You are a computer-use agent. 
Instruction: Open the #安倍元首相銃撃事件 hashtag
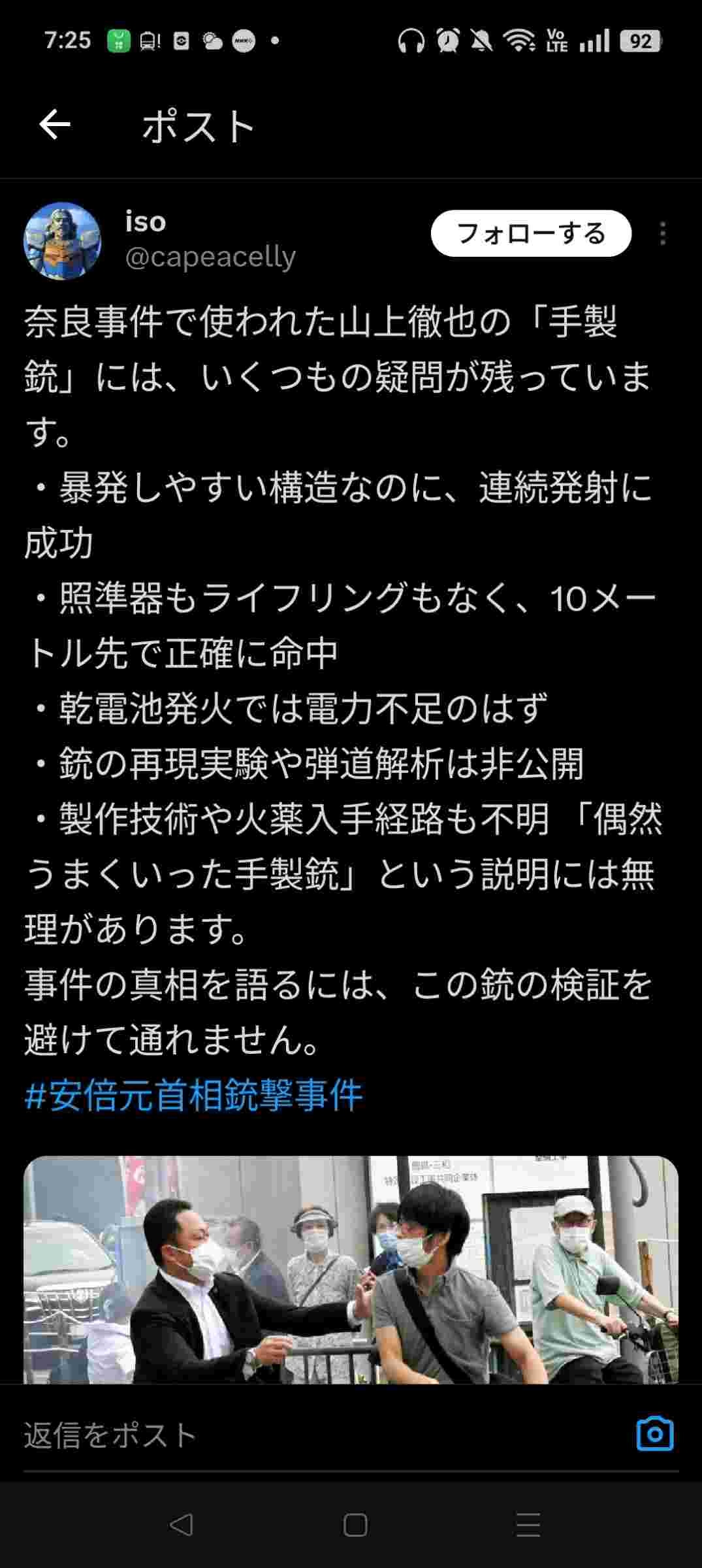(x=193, y=1096)
